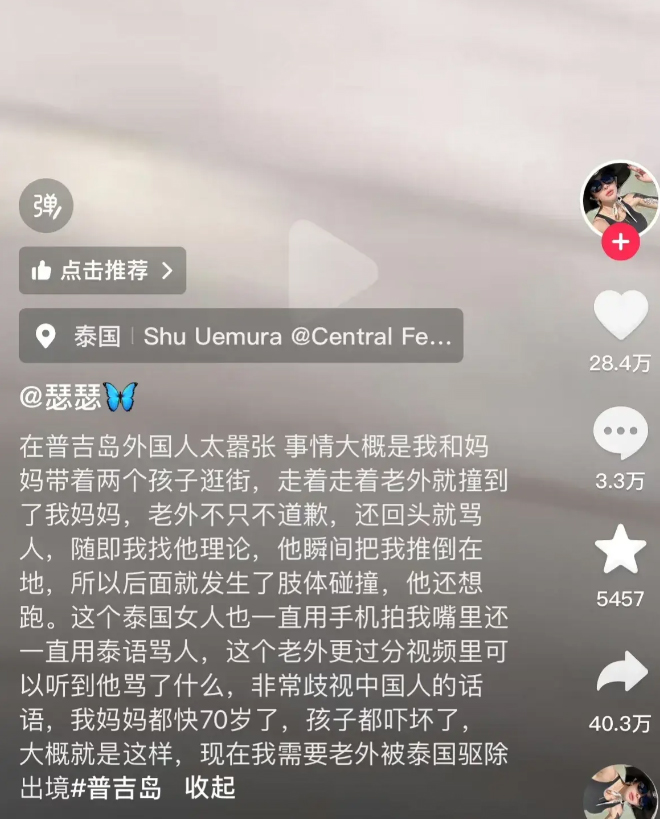Open the 泰国 Shu Uemura location tag
660x819 pixels.
(241, 336)
